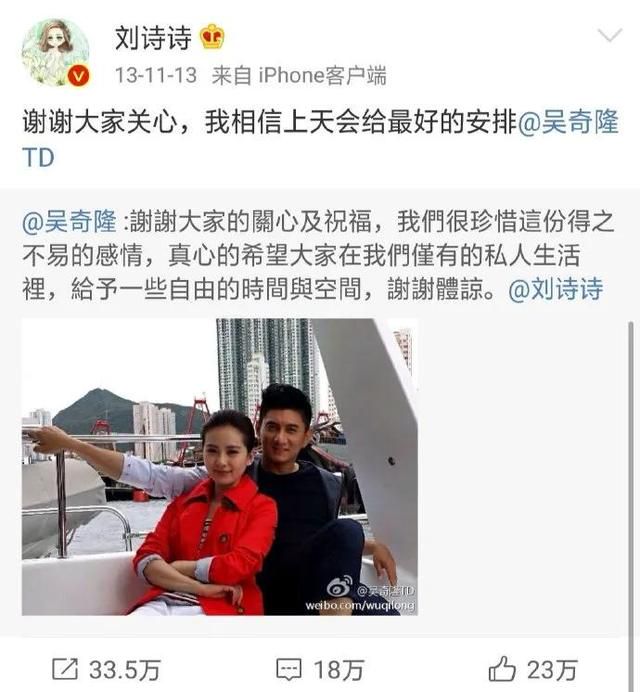Open 刘诗诗's profile avatar
Viewport: 640px width, 692px height.
tap(56, 52)
